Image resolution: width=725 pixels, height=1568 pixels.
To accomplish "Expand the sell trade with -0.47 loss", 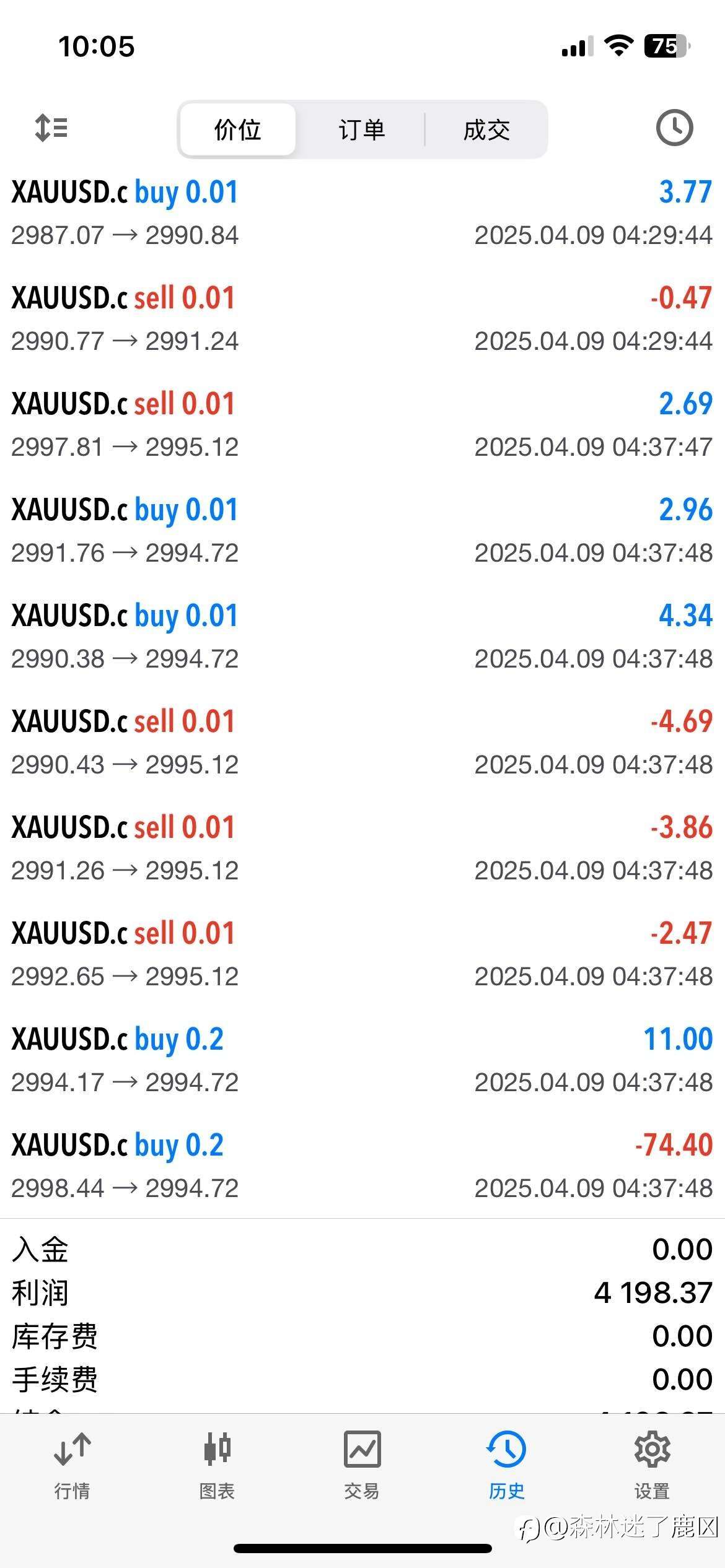I will pos(362,318).
